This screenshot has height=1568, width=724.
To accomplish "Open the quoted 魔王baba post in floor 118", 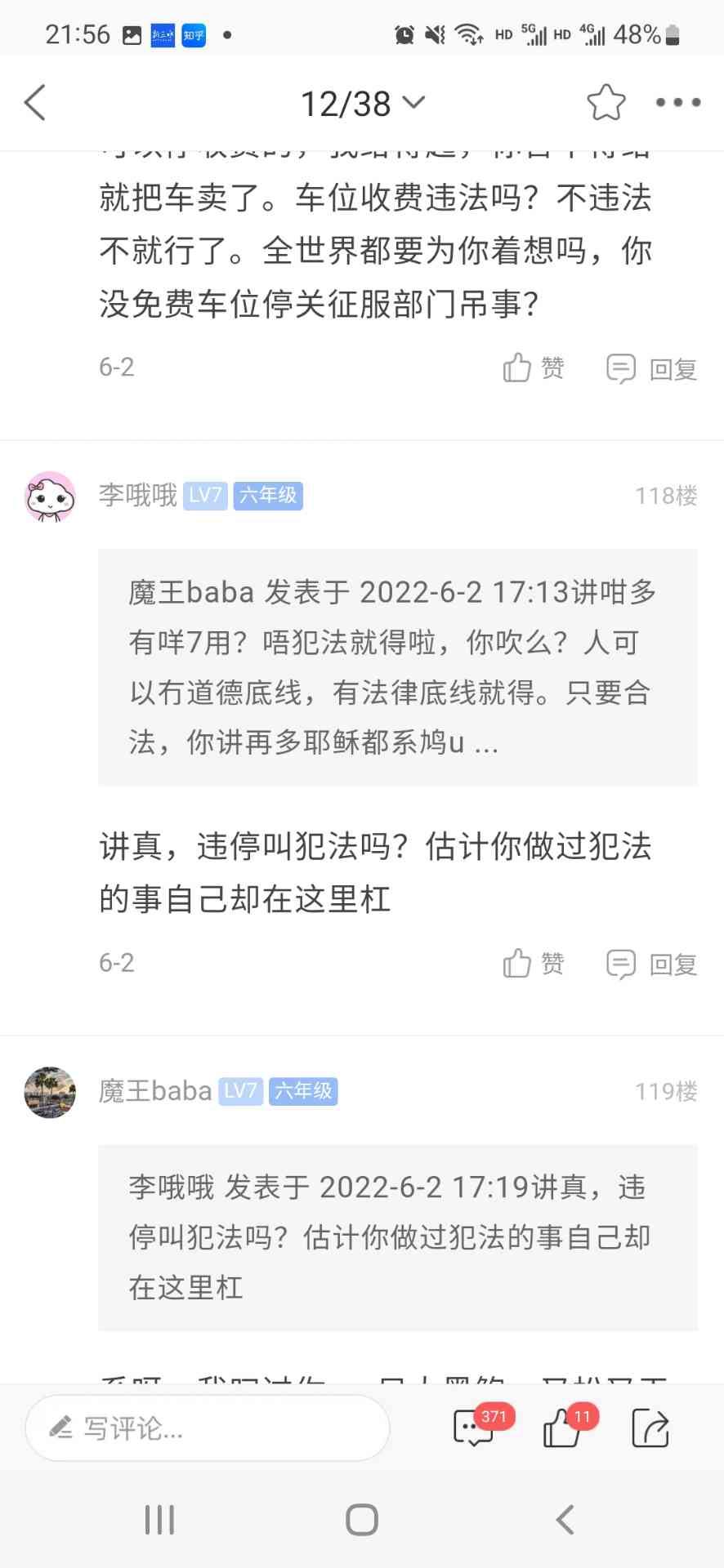I will (397, 667).
